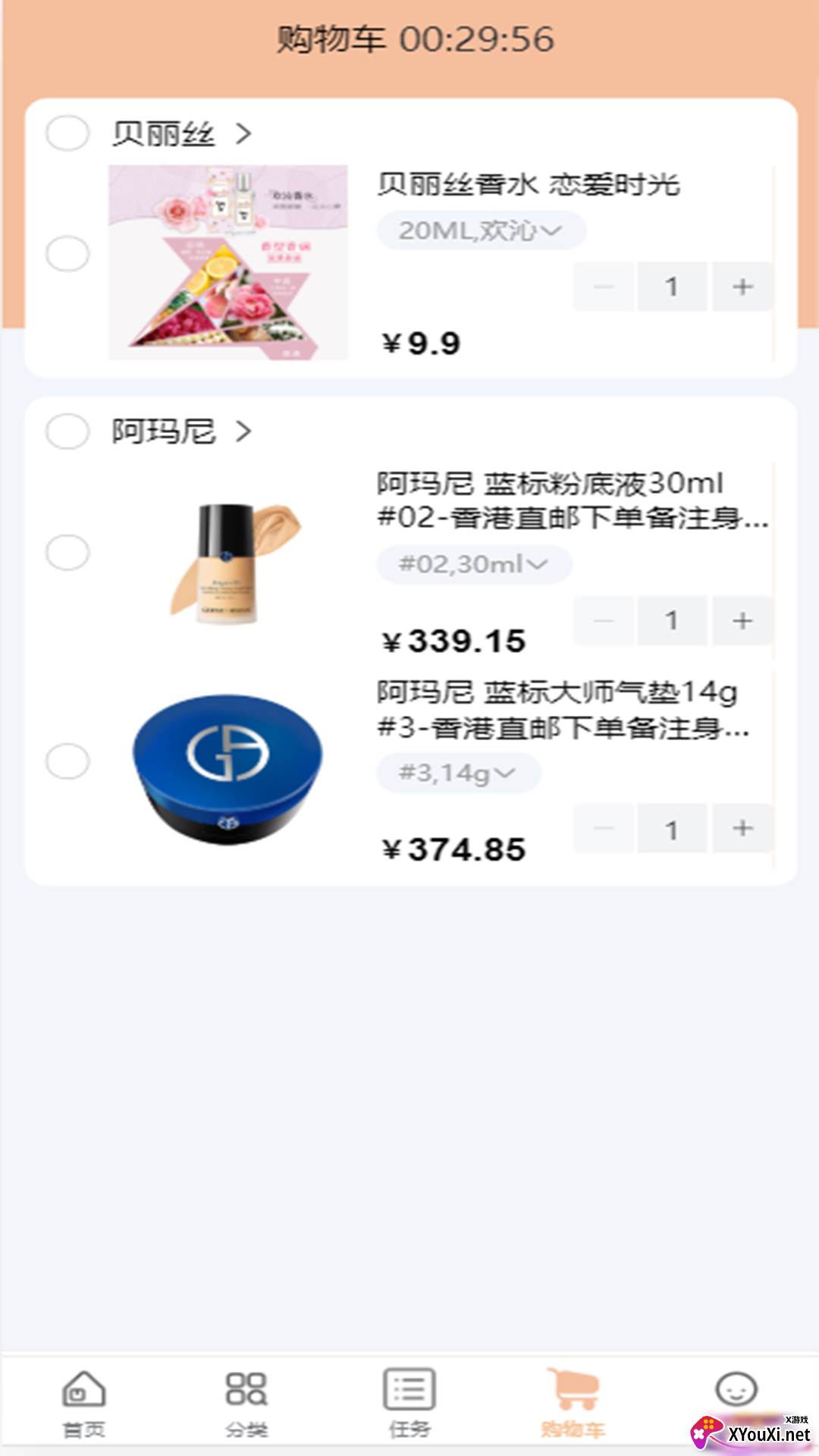Viewport: 819px width, 1456px height.
Task: Select the 蓝标大师气垫 item checkbox
Action: pyautogui.click(x=67, y=762)
